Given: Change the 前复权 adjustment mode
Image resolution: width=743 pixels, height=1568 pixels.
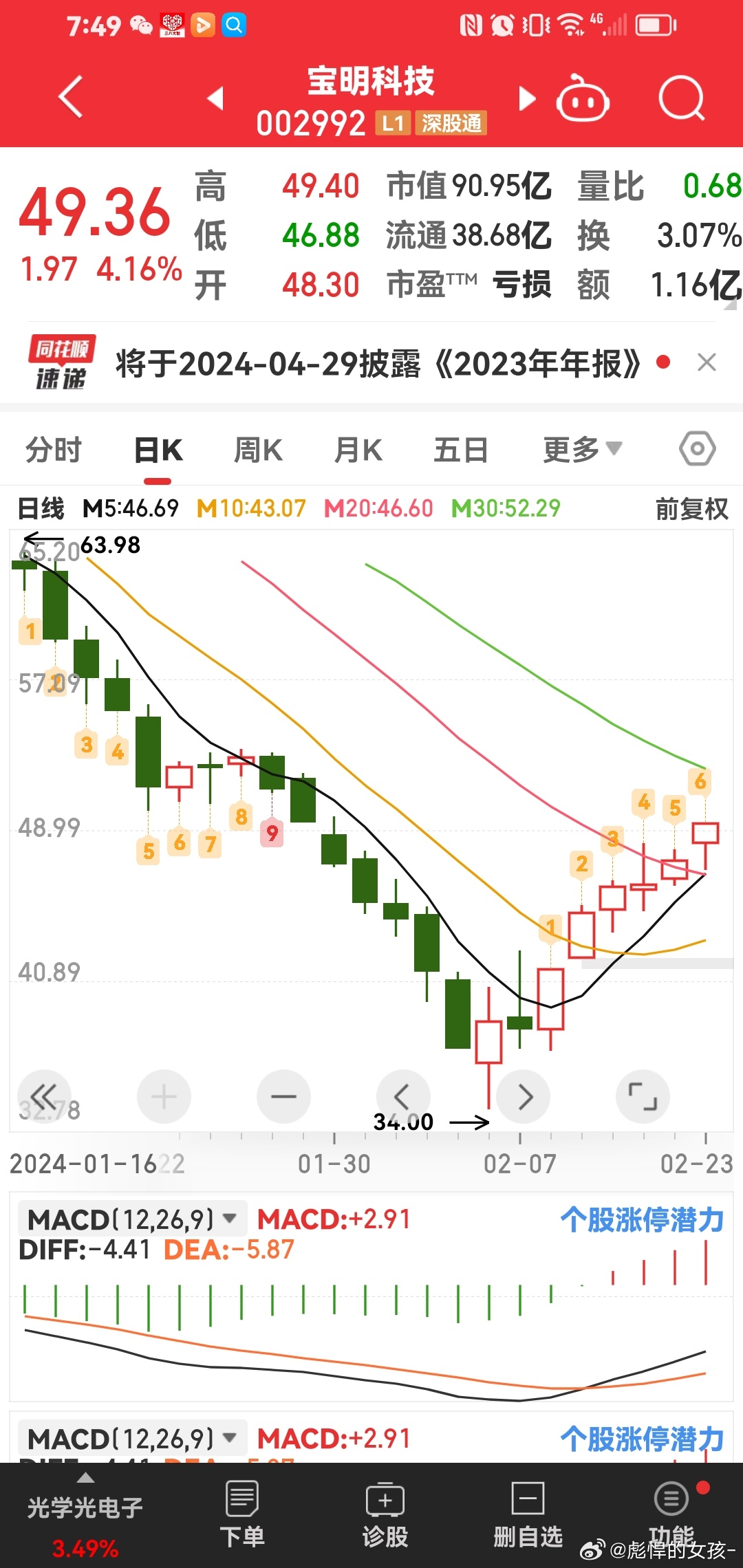Looking at the screenshot, I should click(x=691, y=509).
